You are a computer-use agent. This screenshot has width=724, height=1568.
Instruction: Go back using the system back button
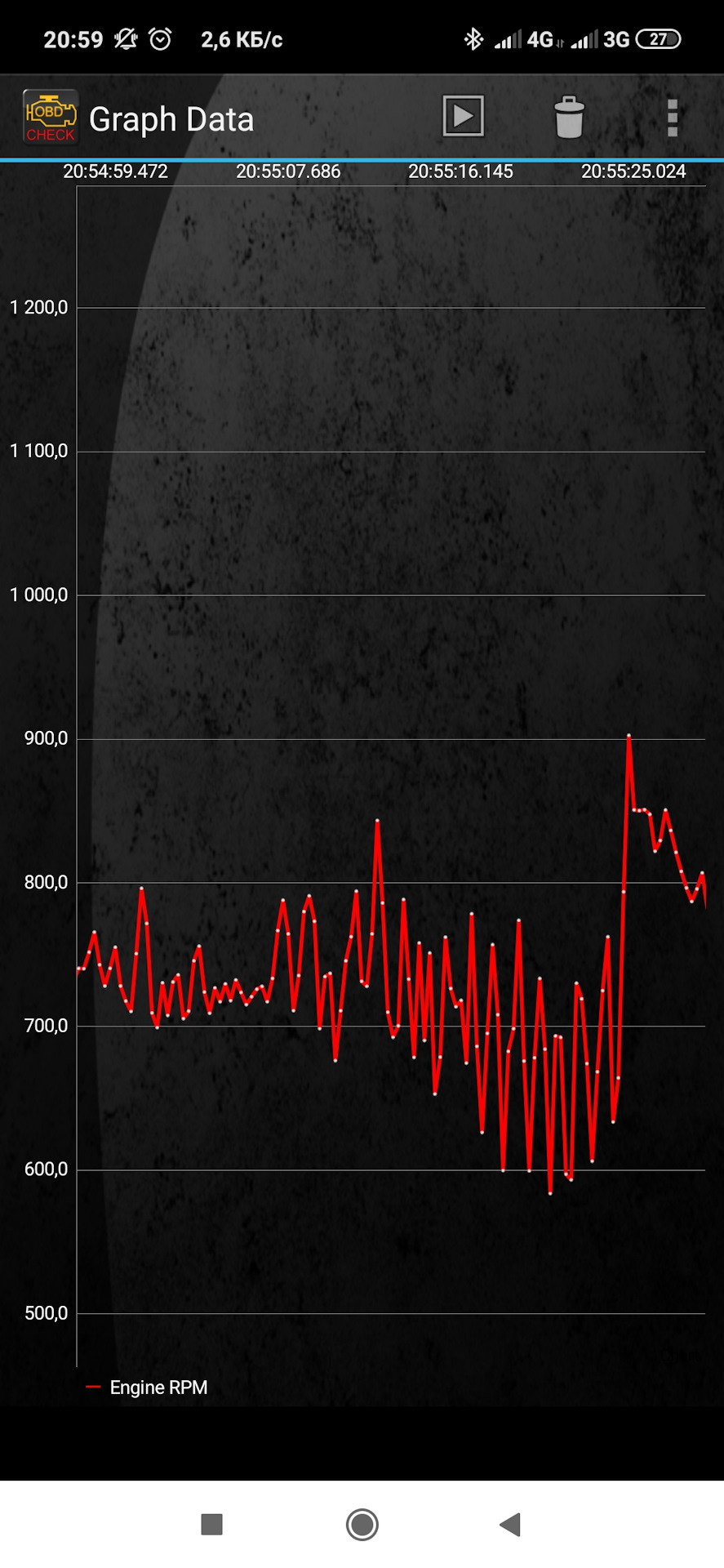[510, 1524]
